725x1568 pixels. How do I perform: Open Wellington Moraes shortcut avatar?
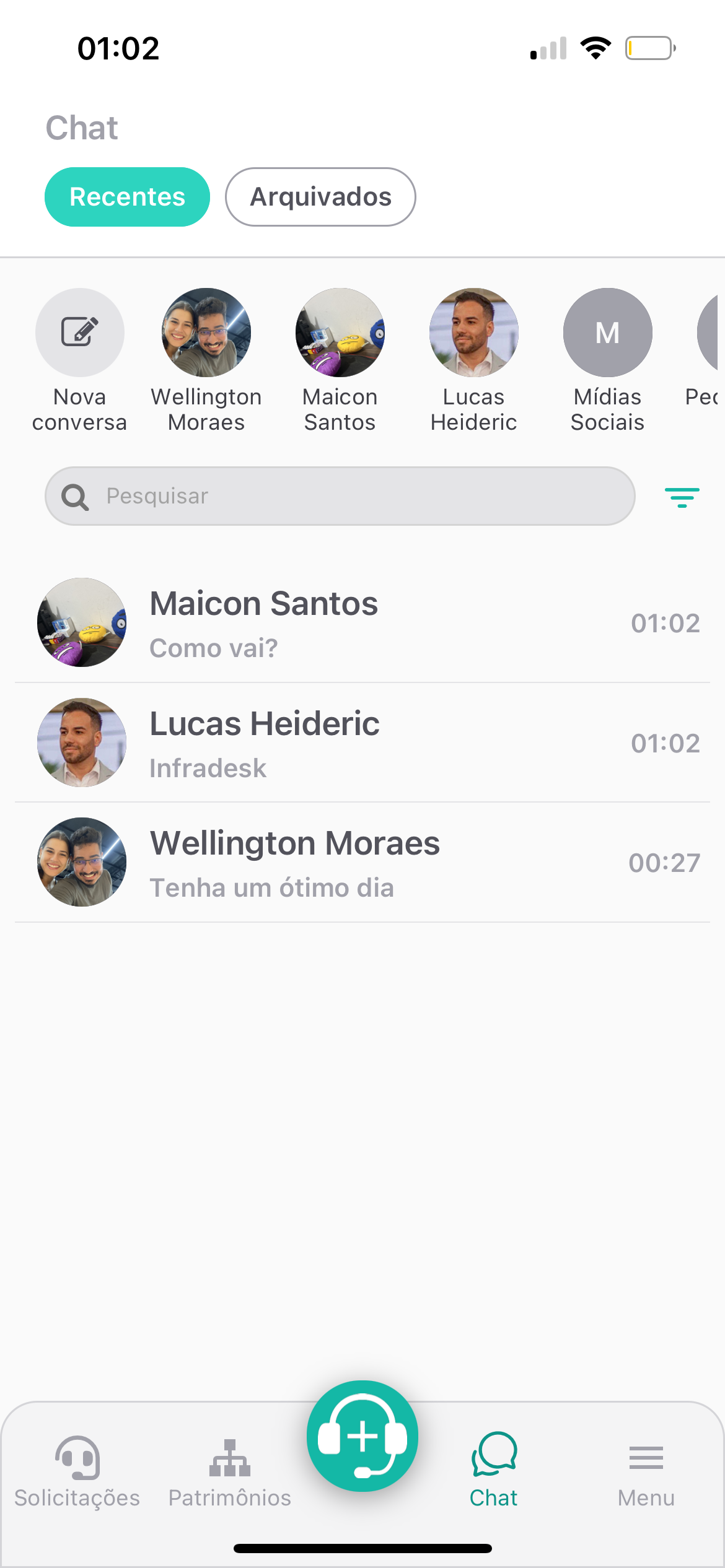[206, 333]
